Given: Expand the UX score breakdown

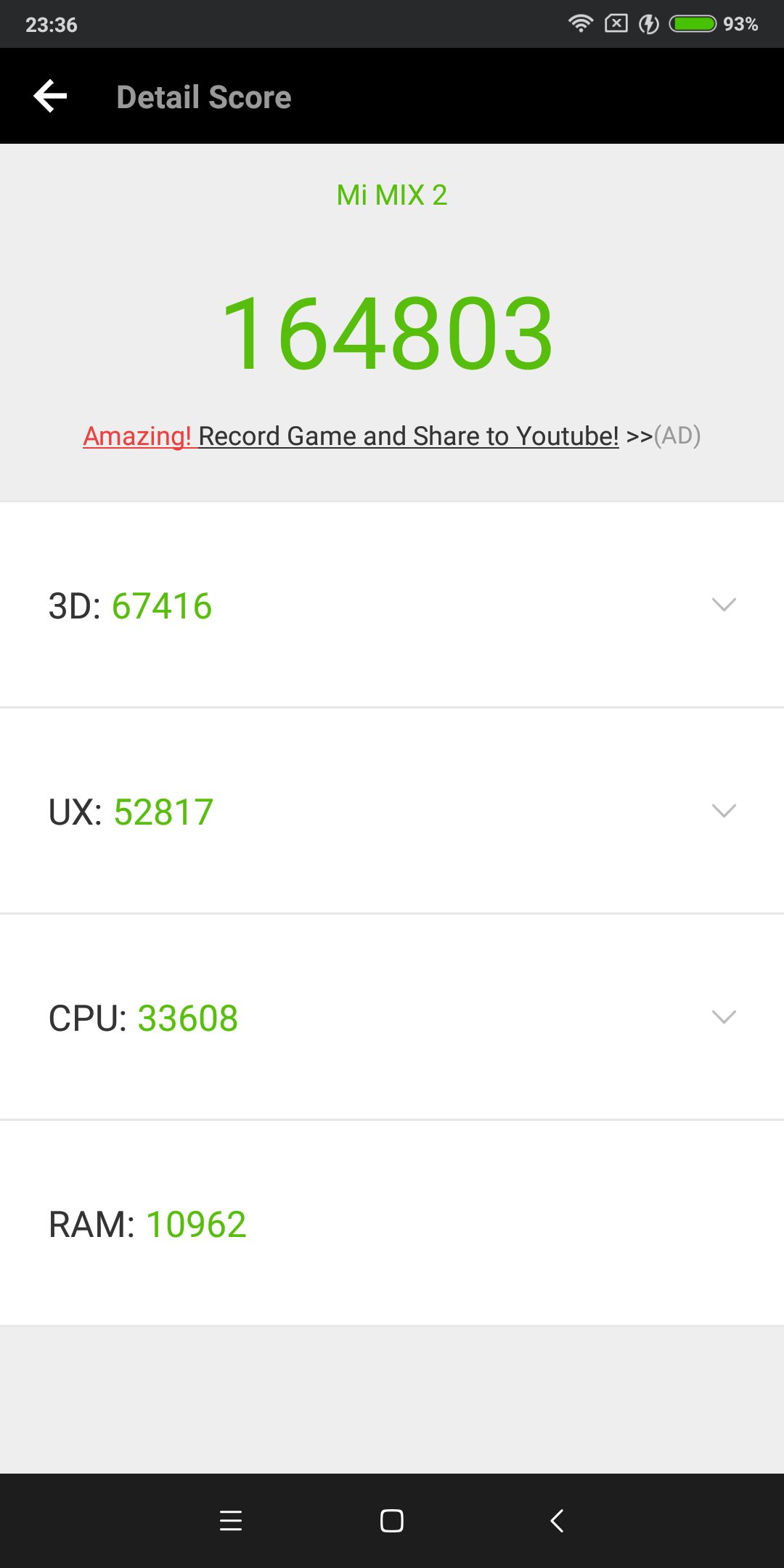Looking at the screenshot, I should coord(392,811).
